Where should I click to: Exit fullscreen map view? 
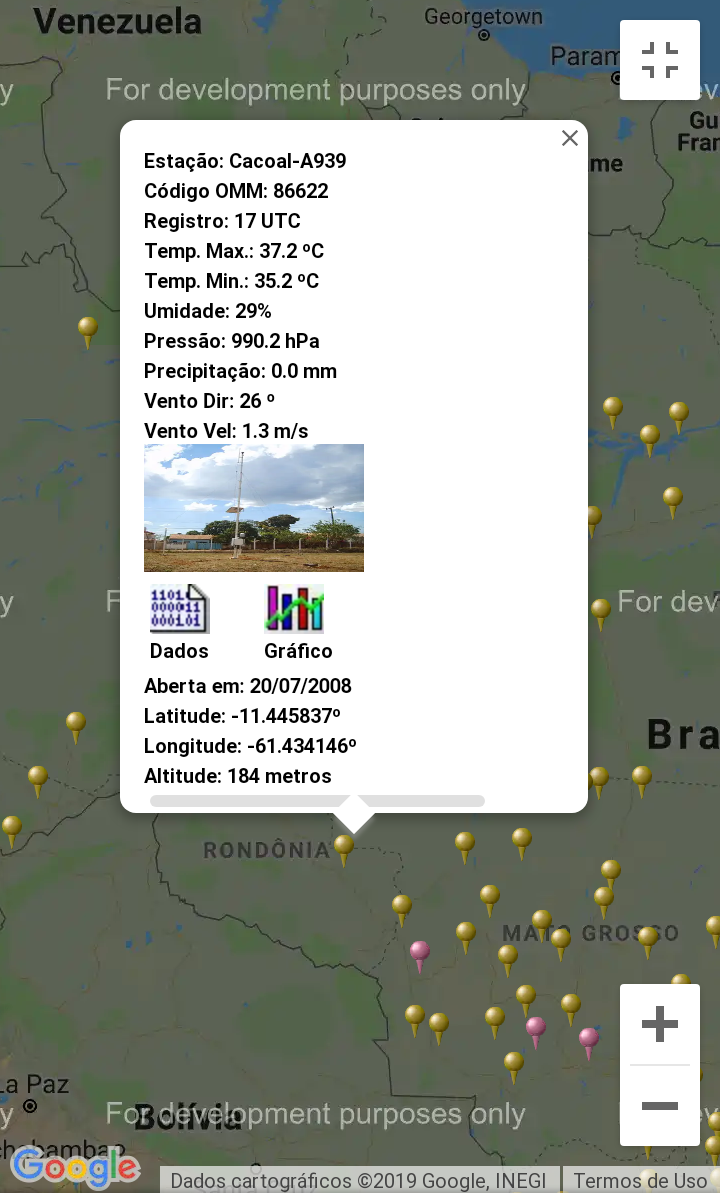click(x=659, y=60)
